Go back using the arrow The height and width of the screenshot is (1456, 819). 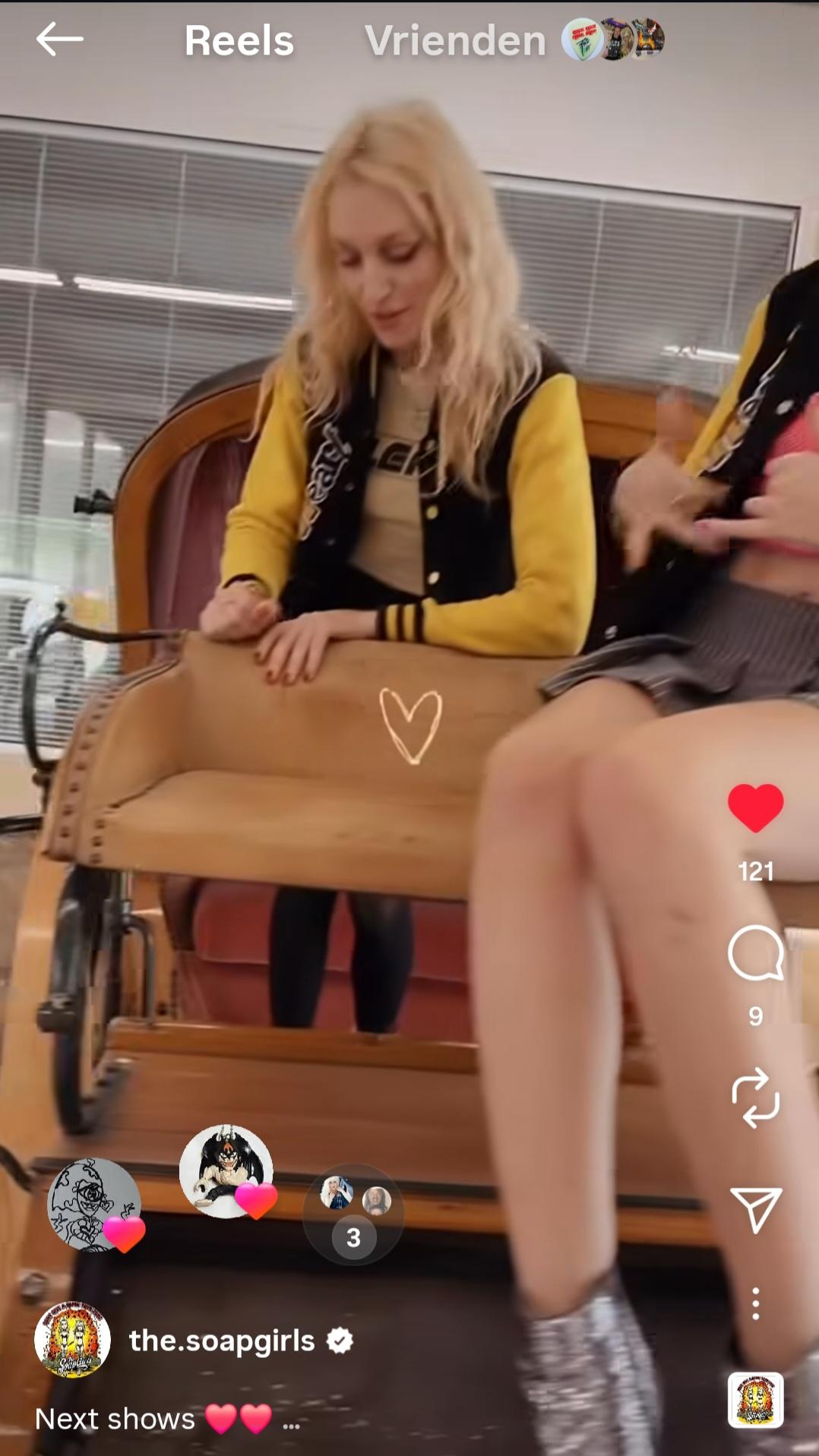coord(59,39)
